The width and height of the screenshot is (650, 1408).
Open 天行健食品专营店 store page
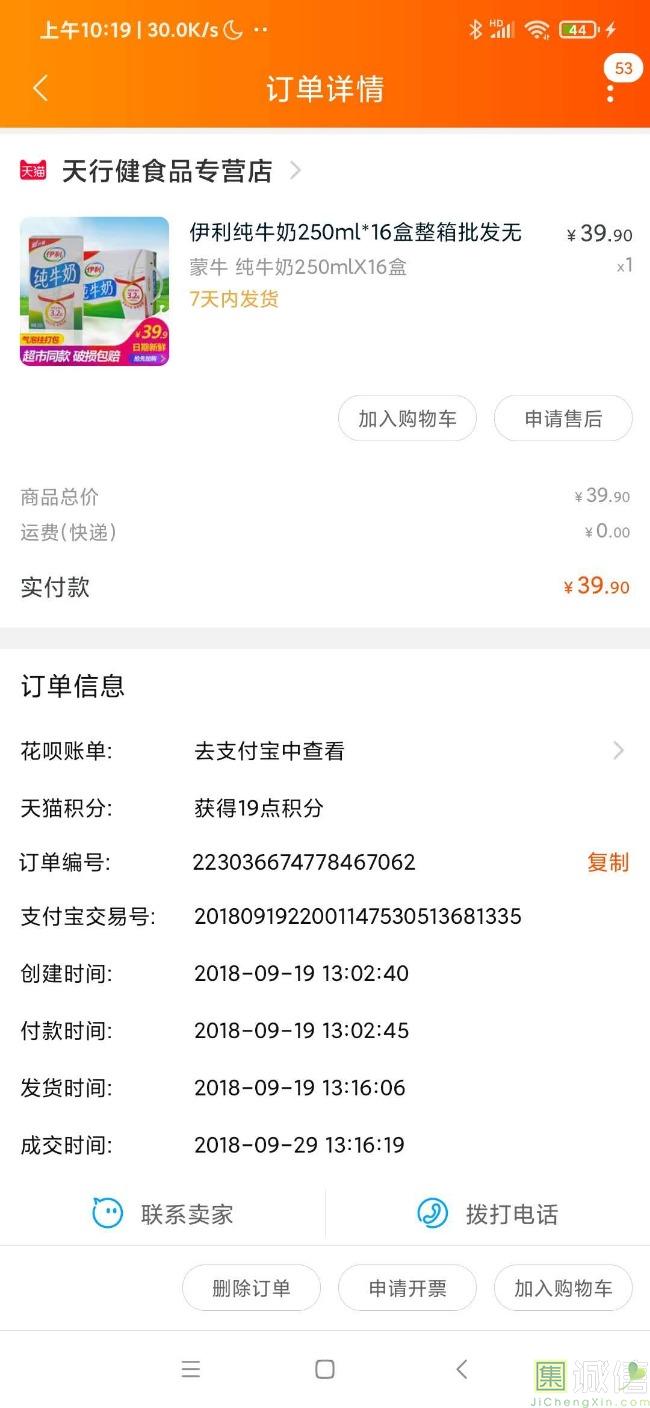point(167,171)
